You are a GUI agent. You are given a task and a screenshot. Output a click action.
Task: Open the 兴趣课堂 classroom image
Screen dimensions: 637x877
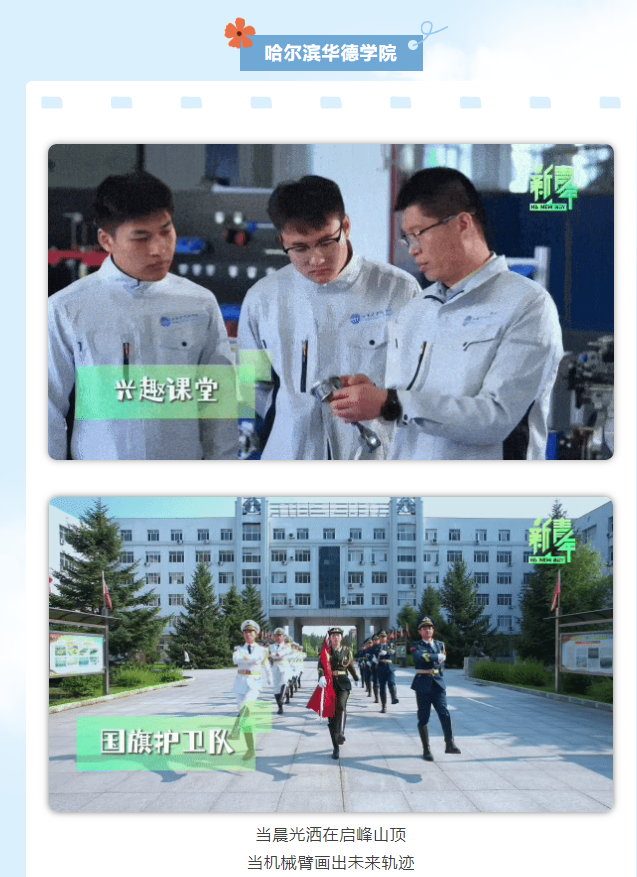[331, 301]
